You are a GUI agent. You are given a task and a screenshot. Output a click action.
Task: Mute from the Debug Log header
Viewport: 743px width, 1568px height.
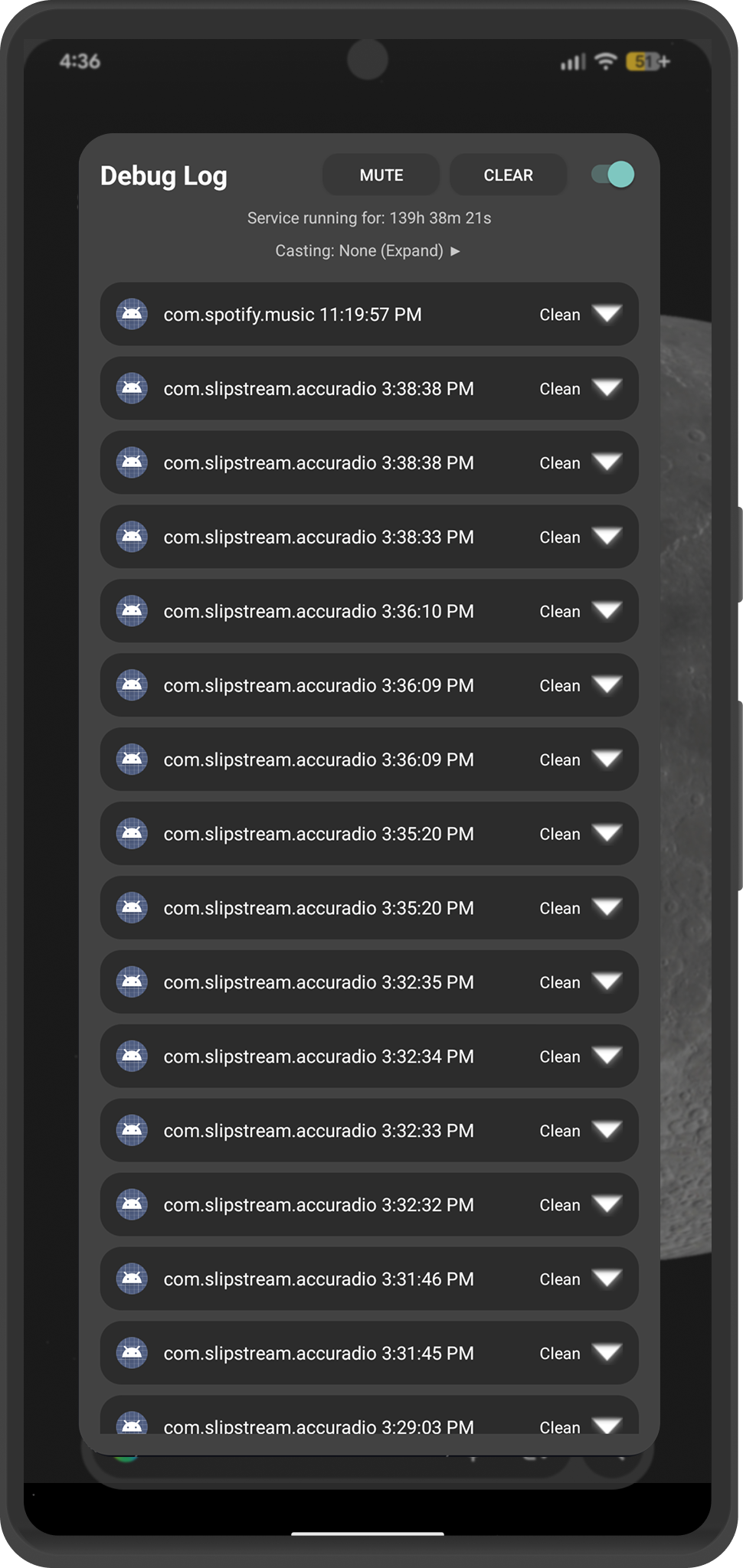coord(381,175)
